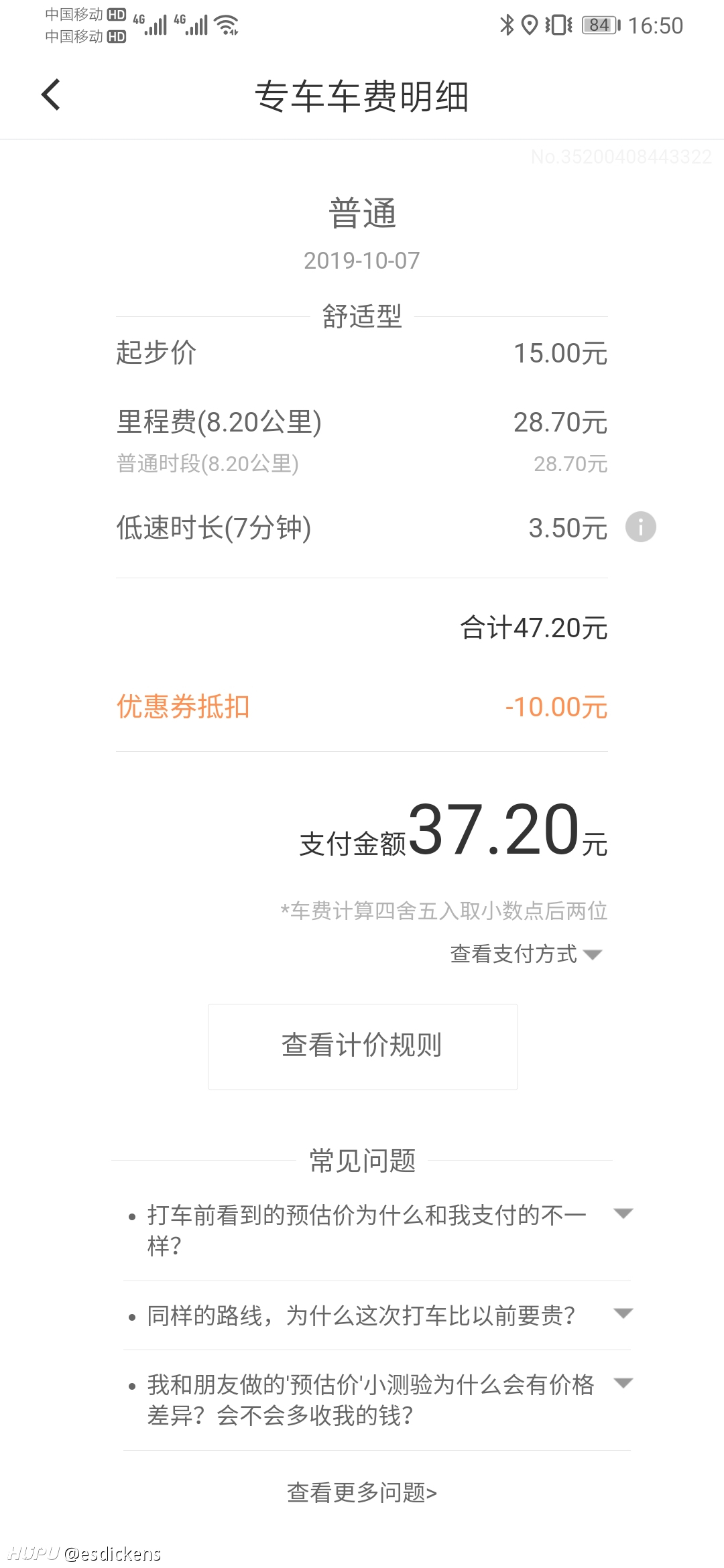The image size is (724, 1568).
Task: Expand the question 同样的路线为什么这次要贵
Action: point(377,1315)
